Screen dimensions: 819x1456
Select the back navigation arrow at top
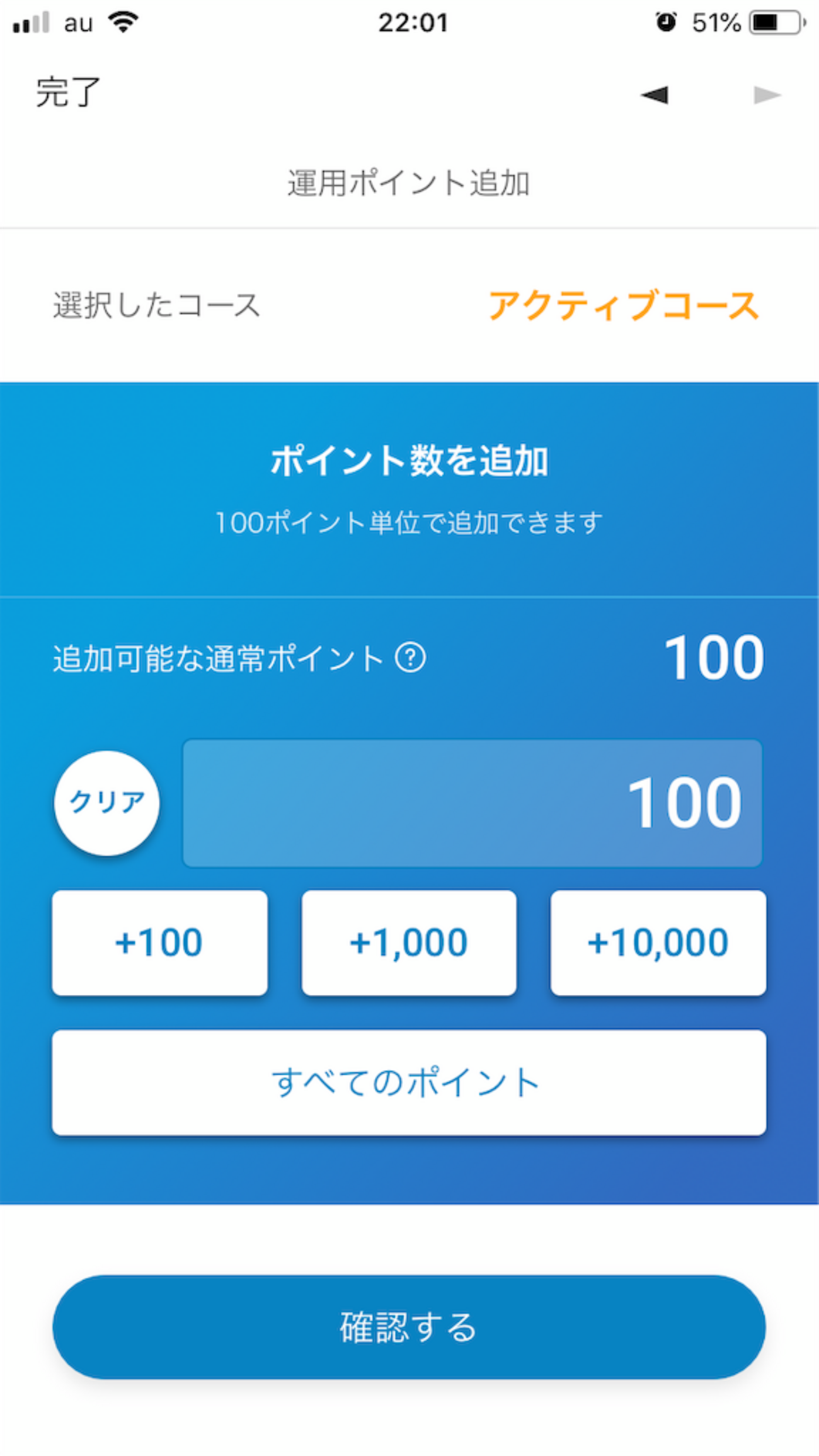[654, 95]
